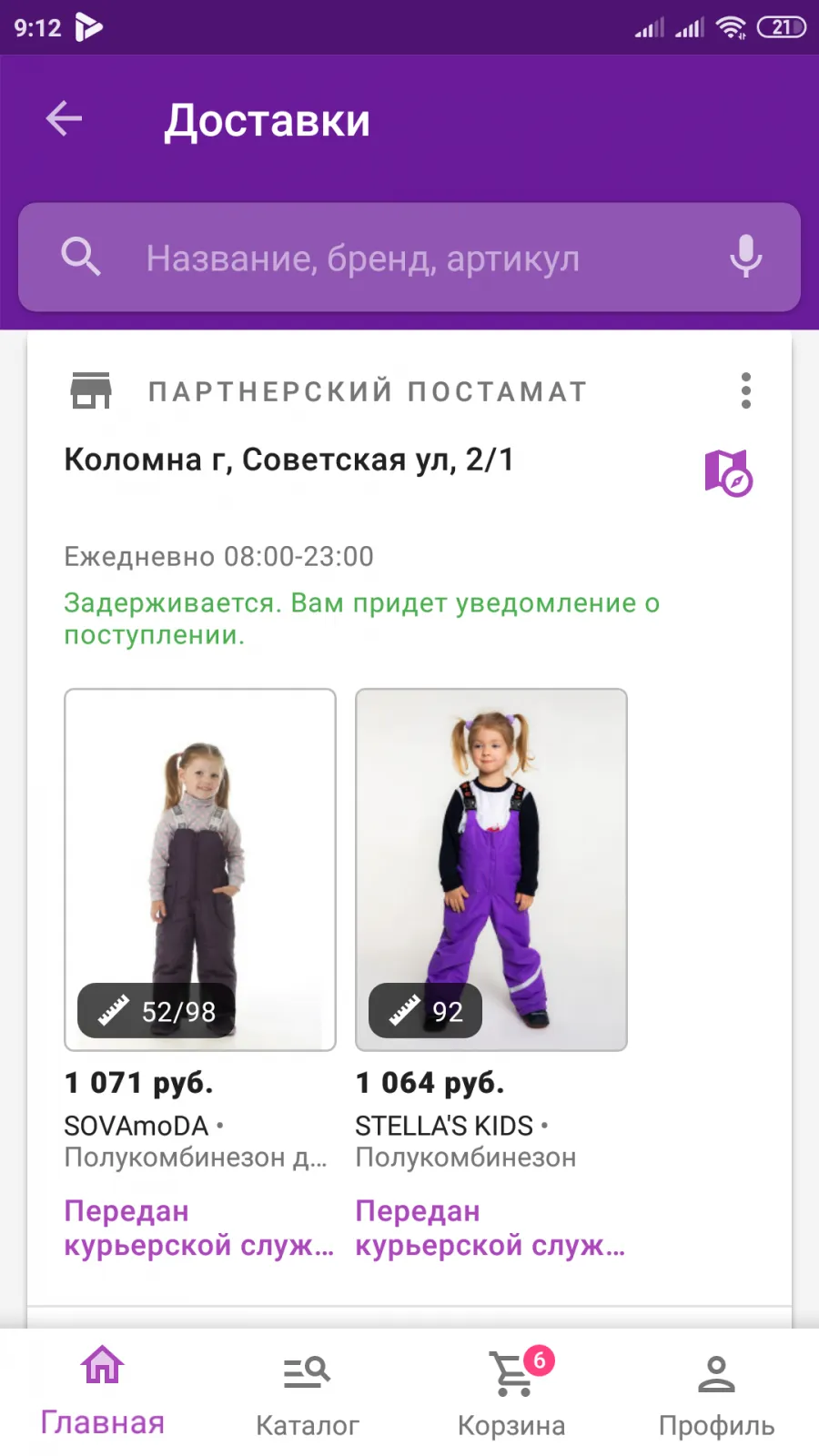Viewport: 819px width, 1456px height.
Task: Switch to the Главная tab
Action: click(x=102, y=1392)
